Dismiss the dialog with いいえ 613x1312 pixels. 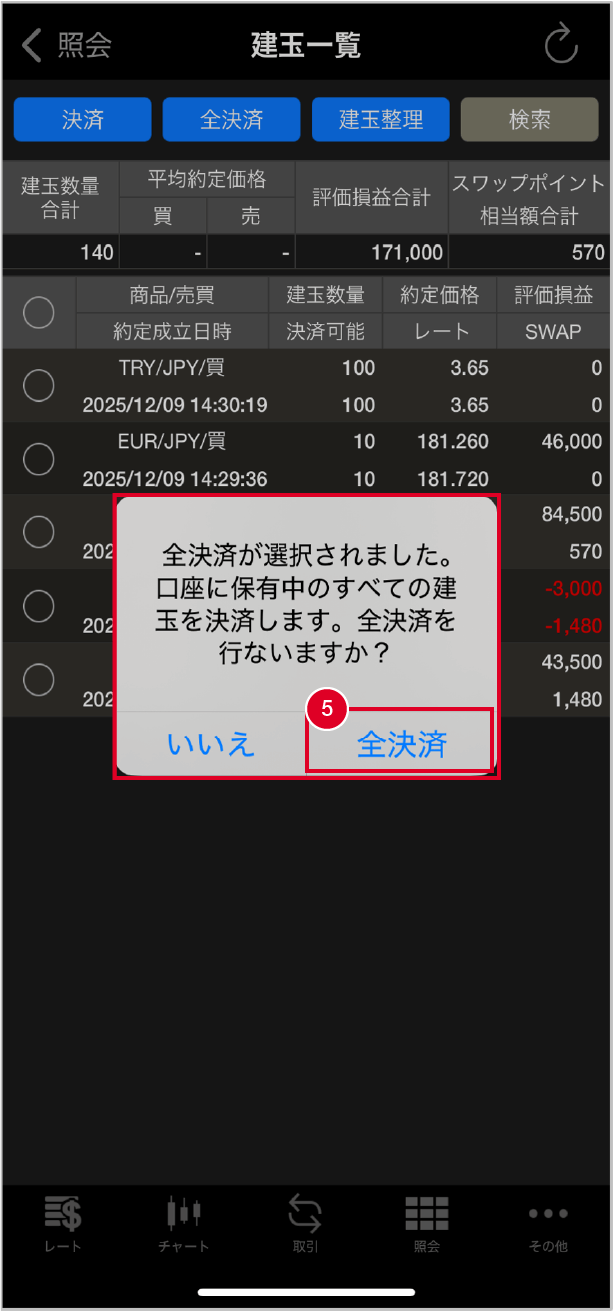click(211, 744)
